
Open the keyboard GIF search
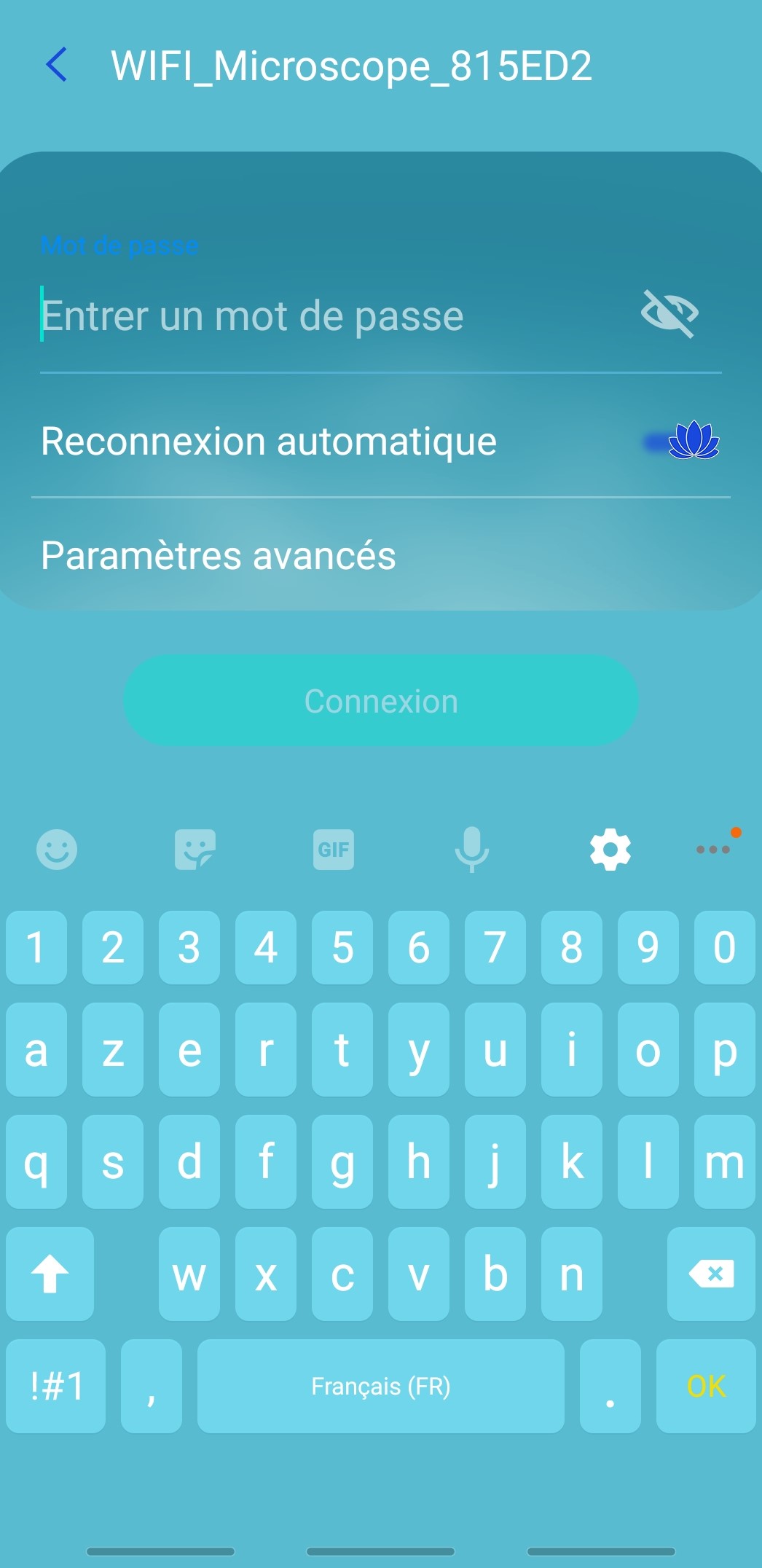pyautogui.click(x=334, y=850)
